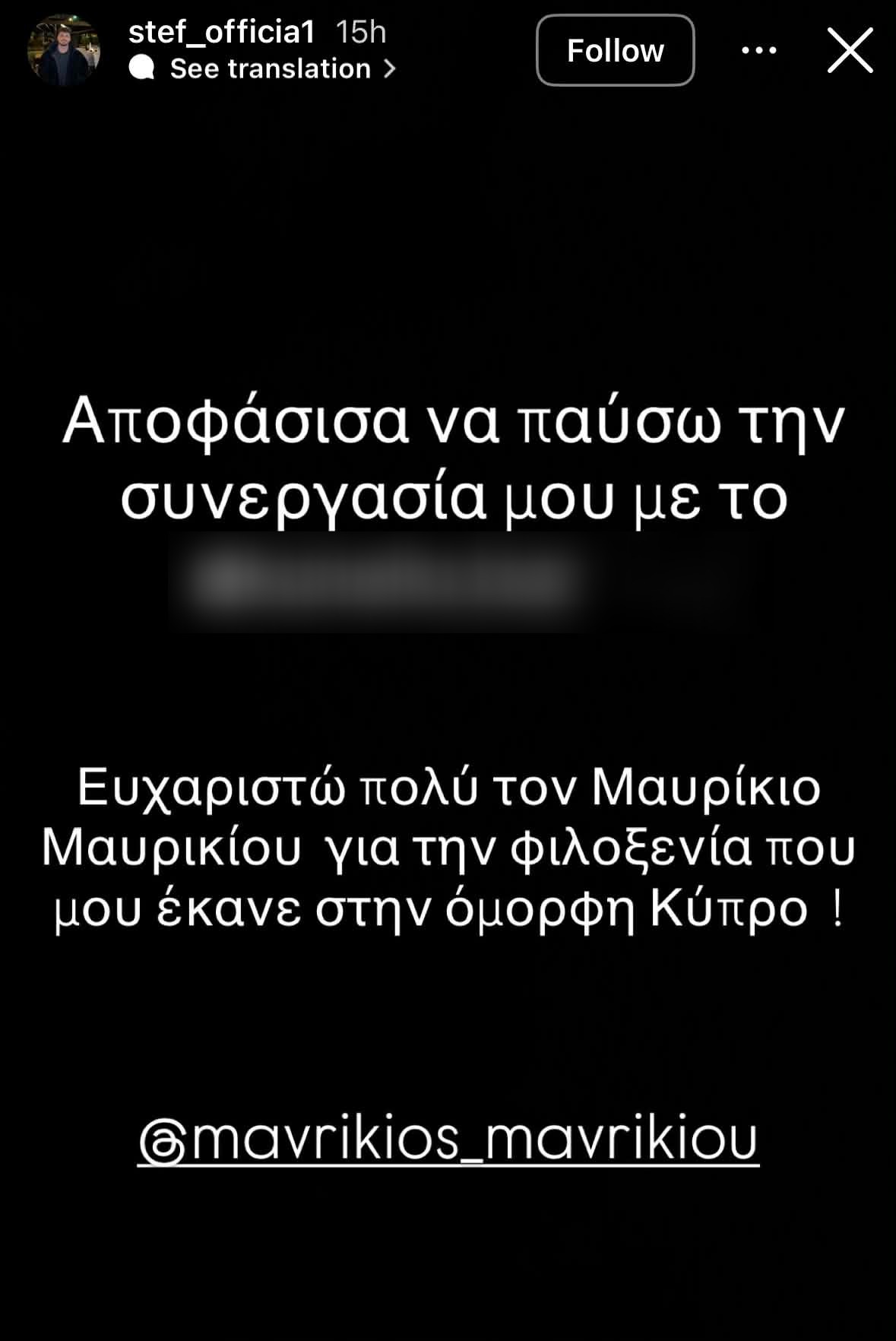This screenshot has width=896, height=1341.
Task: Tap See translation link
Action: click(x=270, y=69)
